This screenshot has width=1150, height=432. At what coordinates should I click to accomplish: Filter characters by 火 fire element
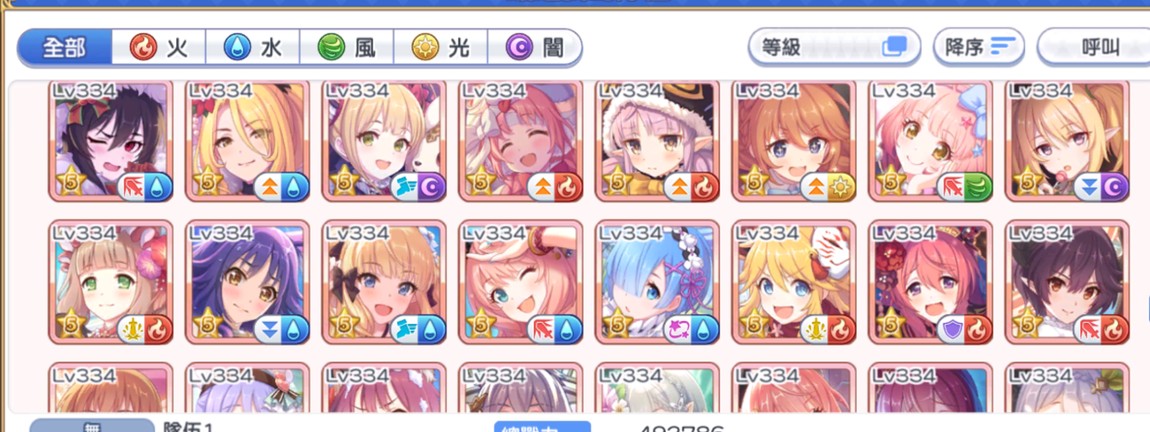coord(160,47)
